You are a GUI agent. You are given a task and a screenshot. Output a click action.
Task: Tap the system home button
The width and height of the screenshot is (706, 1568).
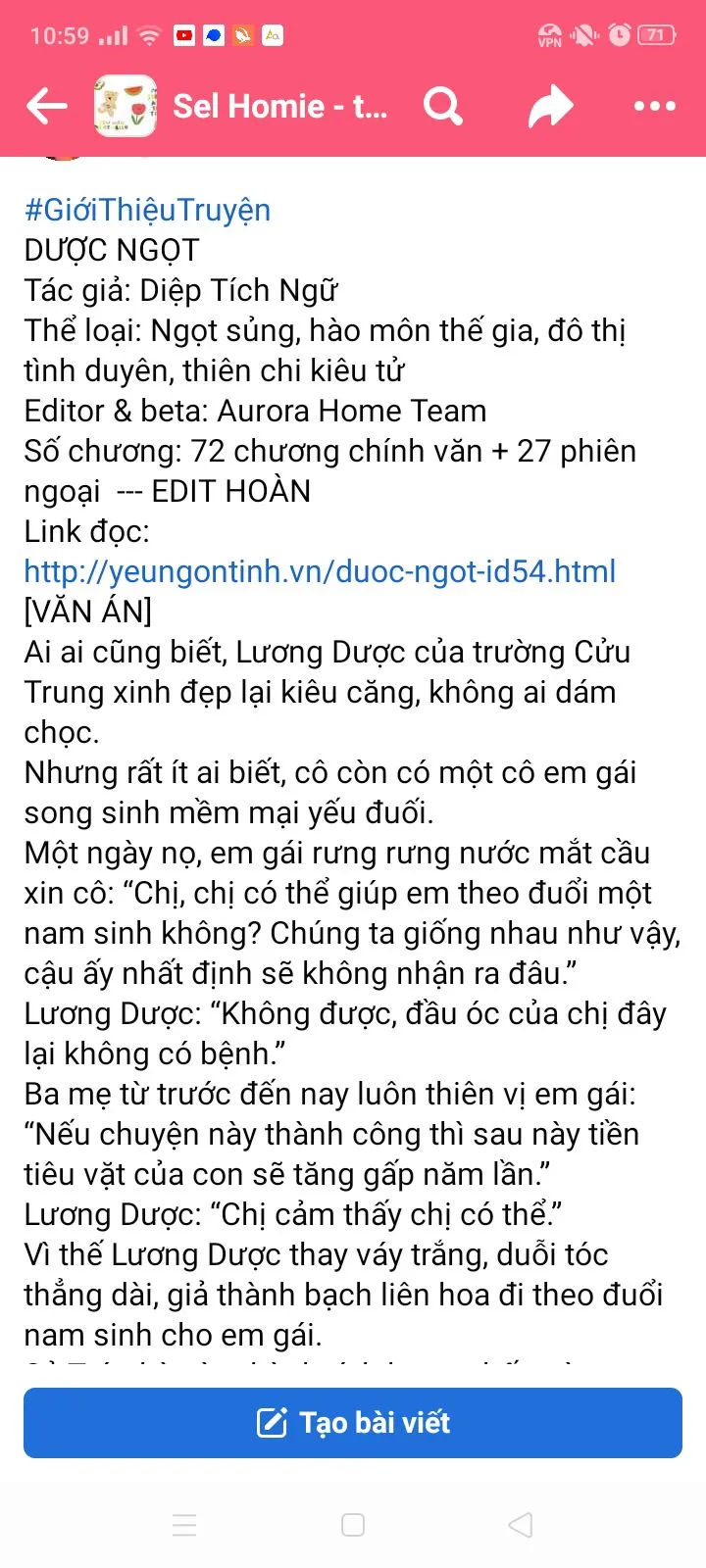point(353,1525)
